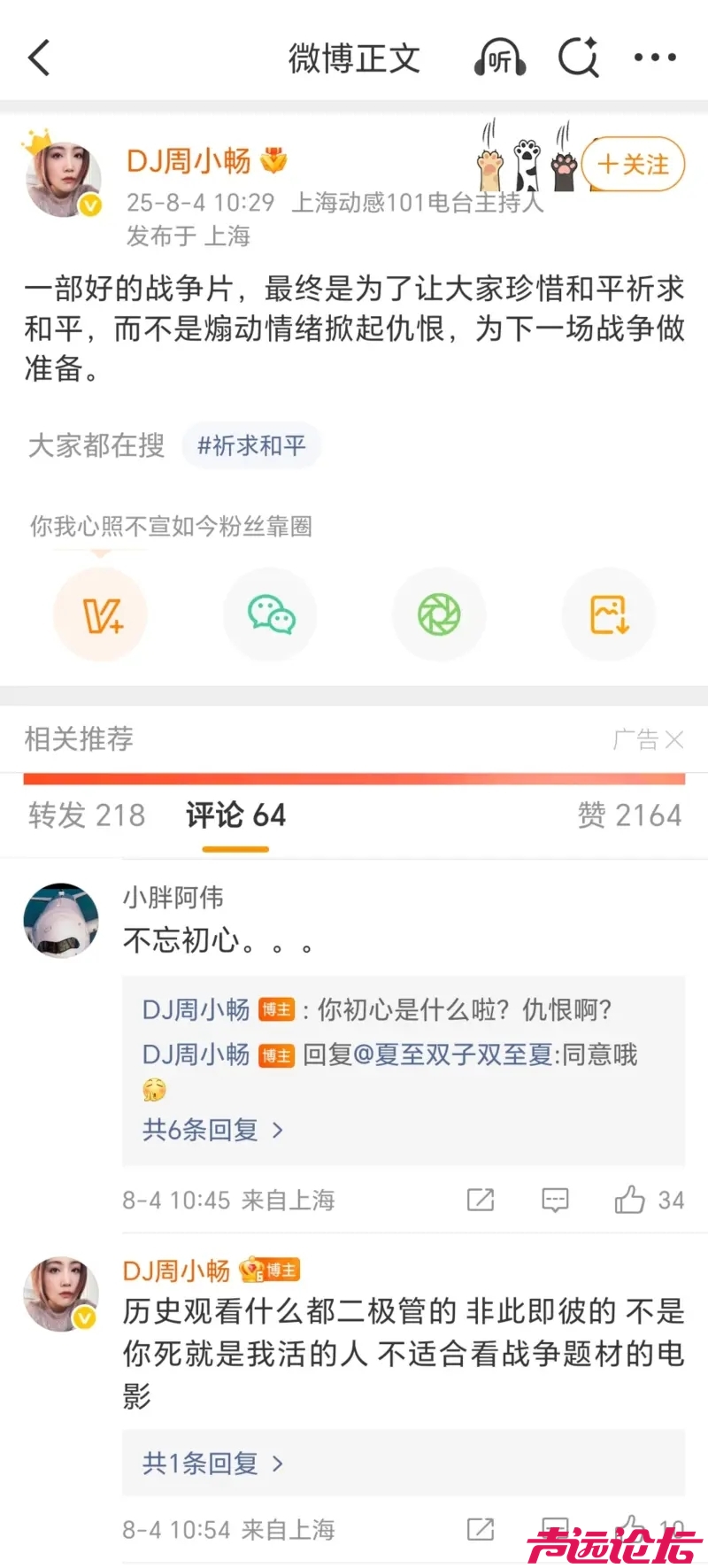Open the AI search icon in header
This screenshot has width=708, height=1568.
579,58
